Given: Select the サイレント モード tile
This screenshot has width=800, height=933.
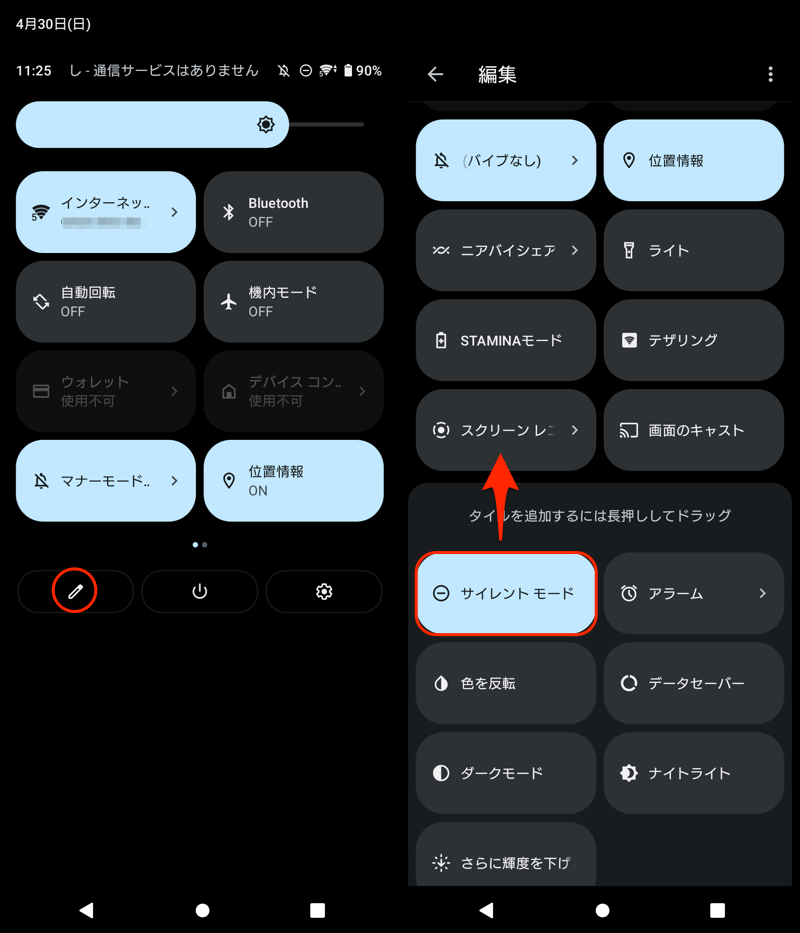Looking at the screenshot, I should [x=506, y=593].
